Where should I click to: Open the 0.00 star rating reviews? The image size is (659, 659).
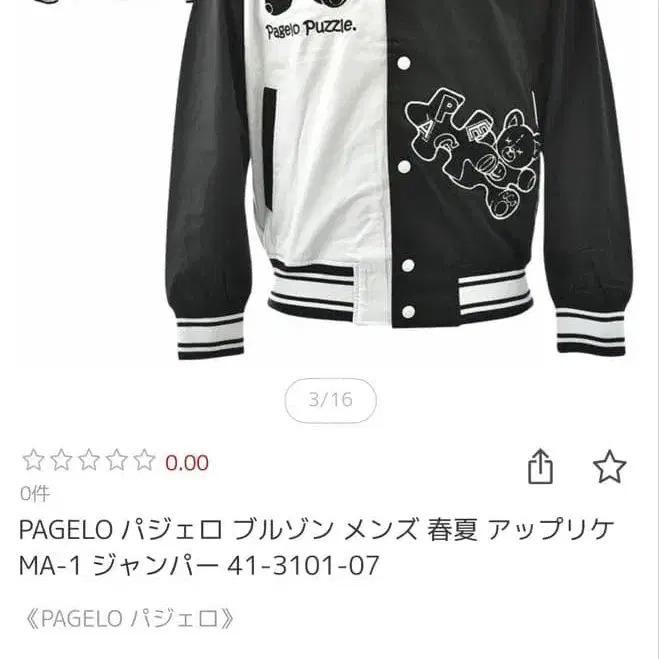[x=115, y=462]
